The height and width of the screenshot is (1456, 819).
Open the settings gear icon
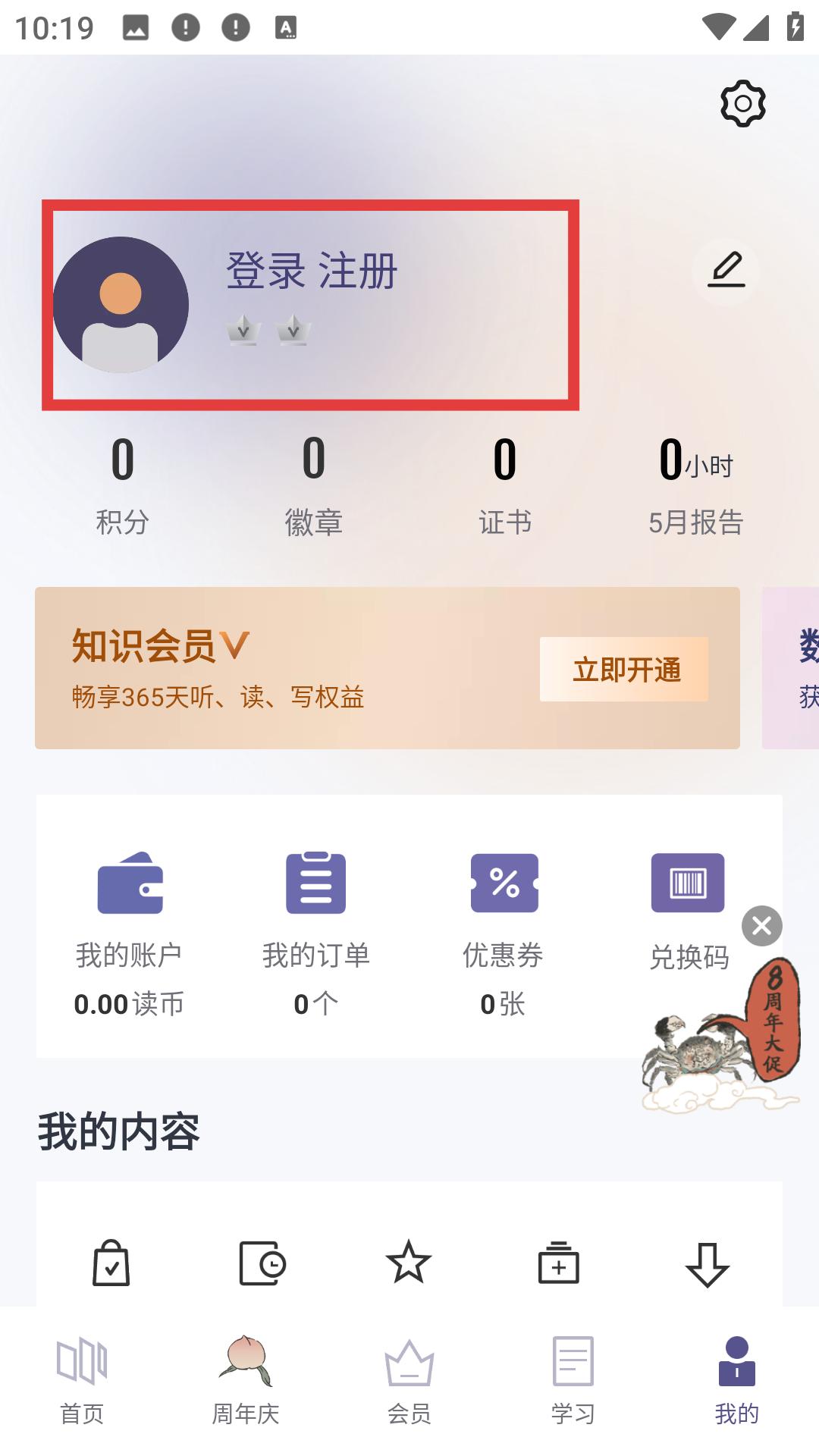coord(742,103)
